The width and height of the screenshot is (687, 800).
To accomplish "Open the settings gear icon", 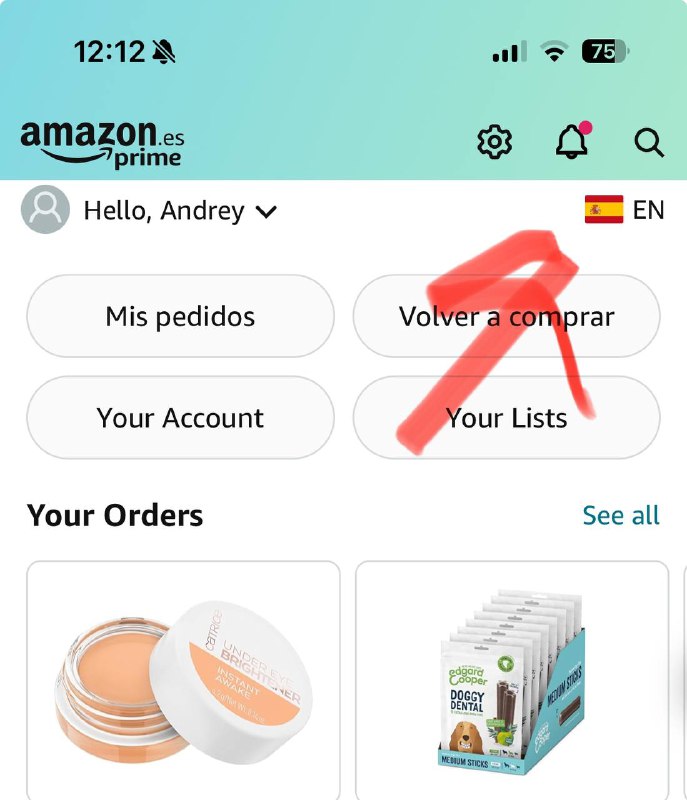I will [494, 143].
